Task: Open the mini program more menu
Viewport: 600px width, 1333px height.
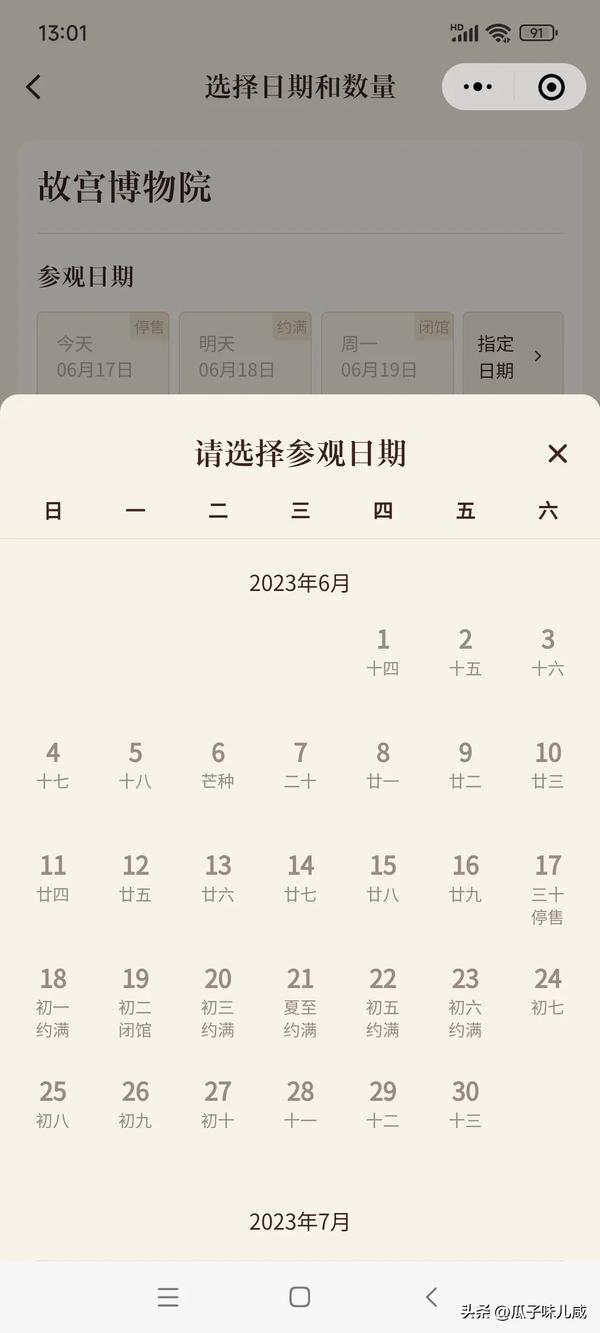Action: [x=478, y=87]
